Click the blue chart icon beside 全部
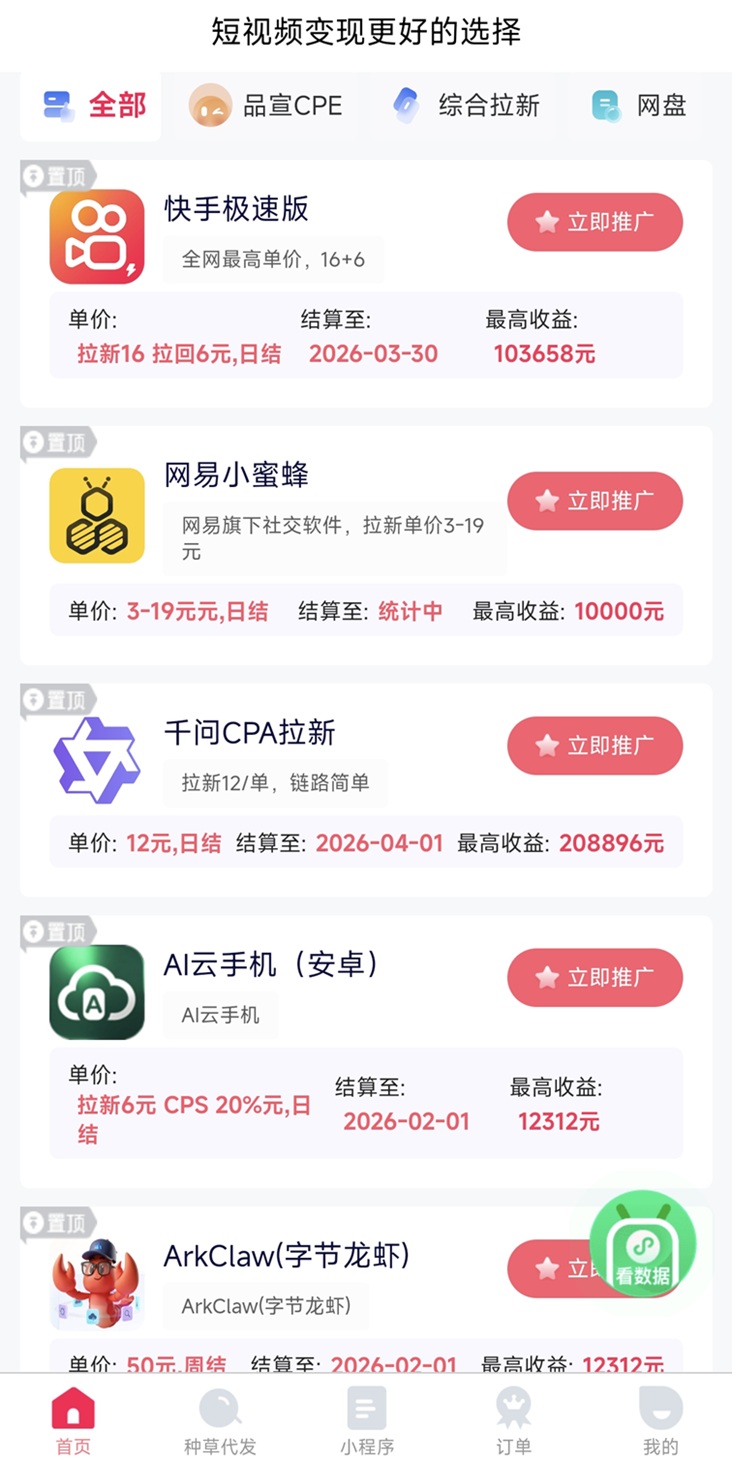This screenshot has height=1463, width=732. click(57, 104)
